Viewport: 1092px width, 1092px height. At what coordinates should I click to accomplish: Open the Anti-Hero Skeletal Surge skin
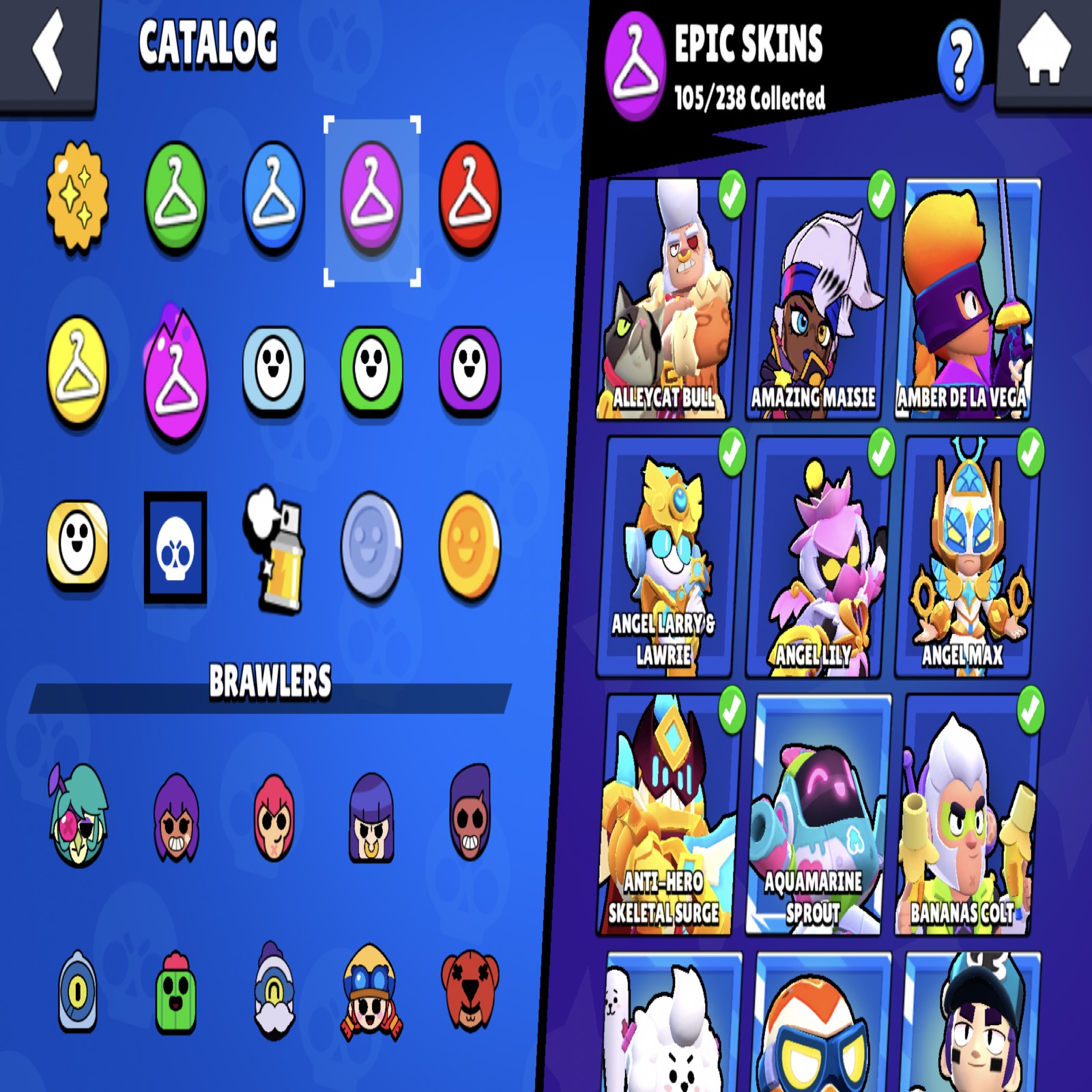pos(665,812)
